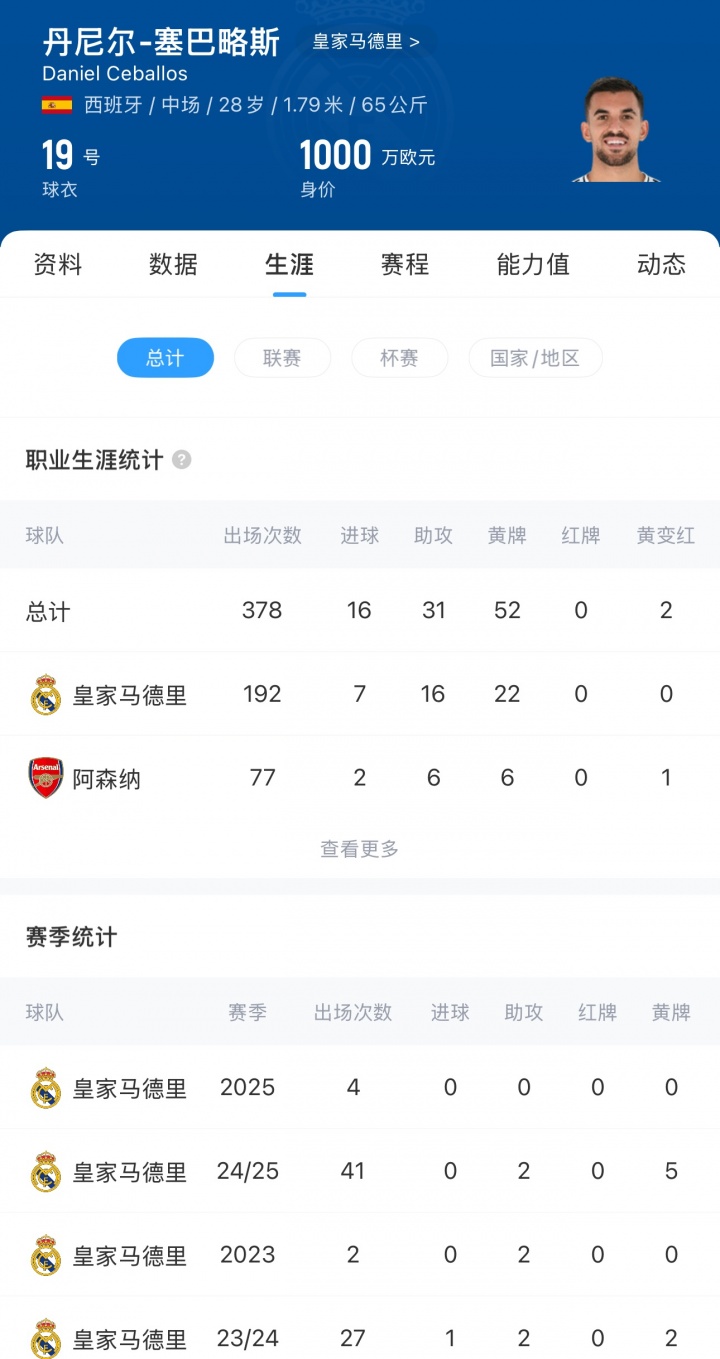Screen dimensions: 720x1359
Task: Tap the help icon beside 职业生涯统计
Action: point(181,460)
